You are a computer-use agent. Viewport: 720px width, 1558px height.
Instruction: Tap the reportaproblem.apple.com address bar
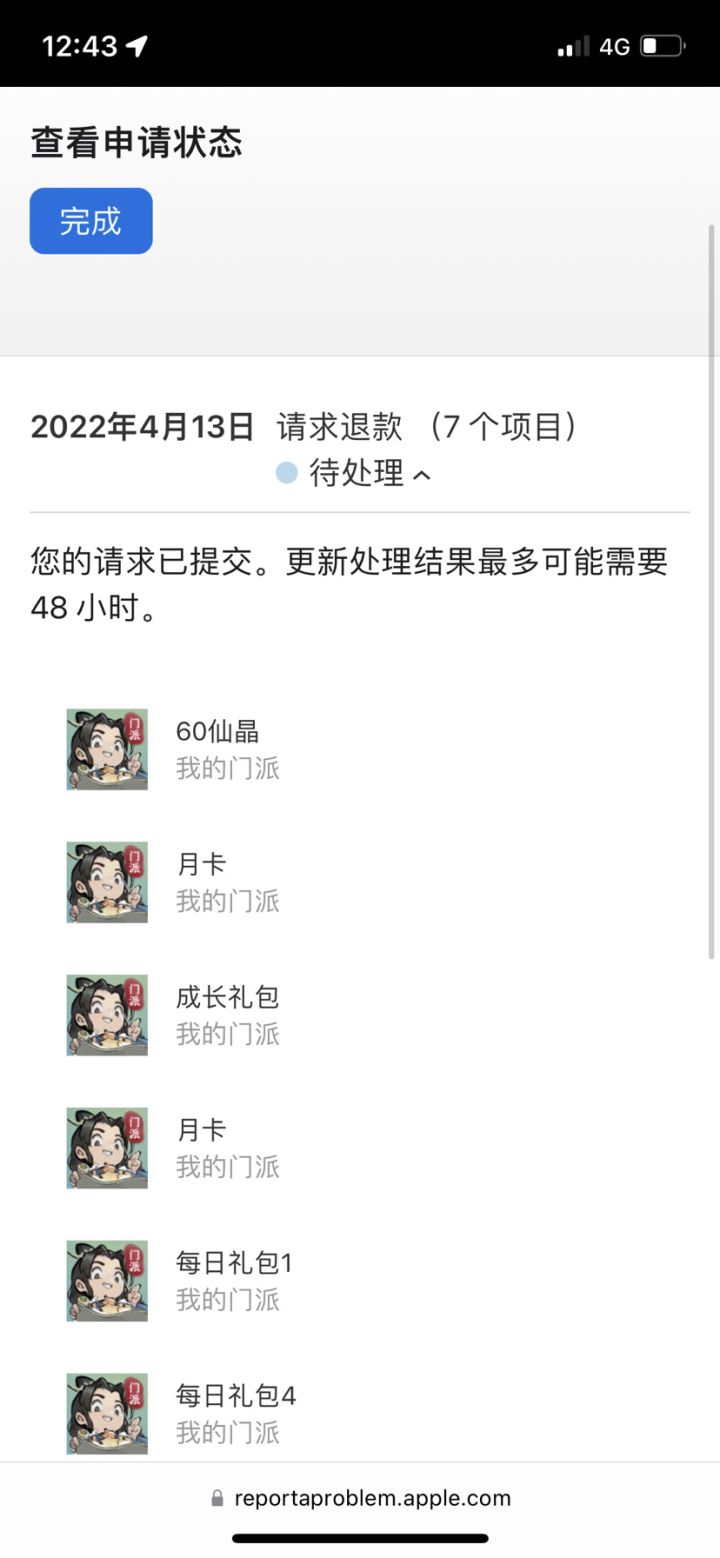pos(360,1498)
